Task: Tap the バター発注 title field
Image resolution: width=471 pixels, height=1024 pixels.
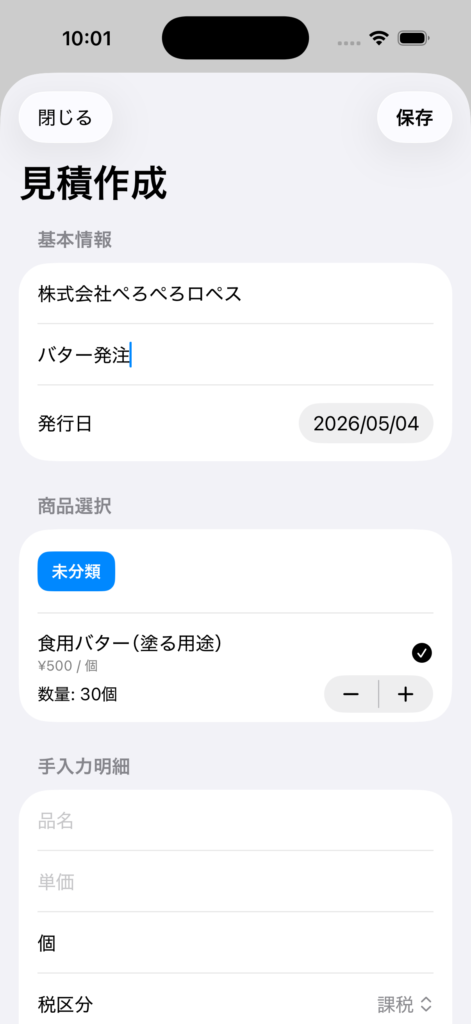Action: tap(235, 355)
